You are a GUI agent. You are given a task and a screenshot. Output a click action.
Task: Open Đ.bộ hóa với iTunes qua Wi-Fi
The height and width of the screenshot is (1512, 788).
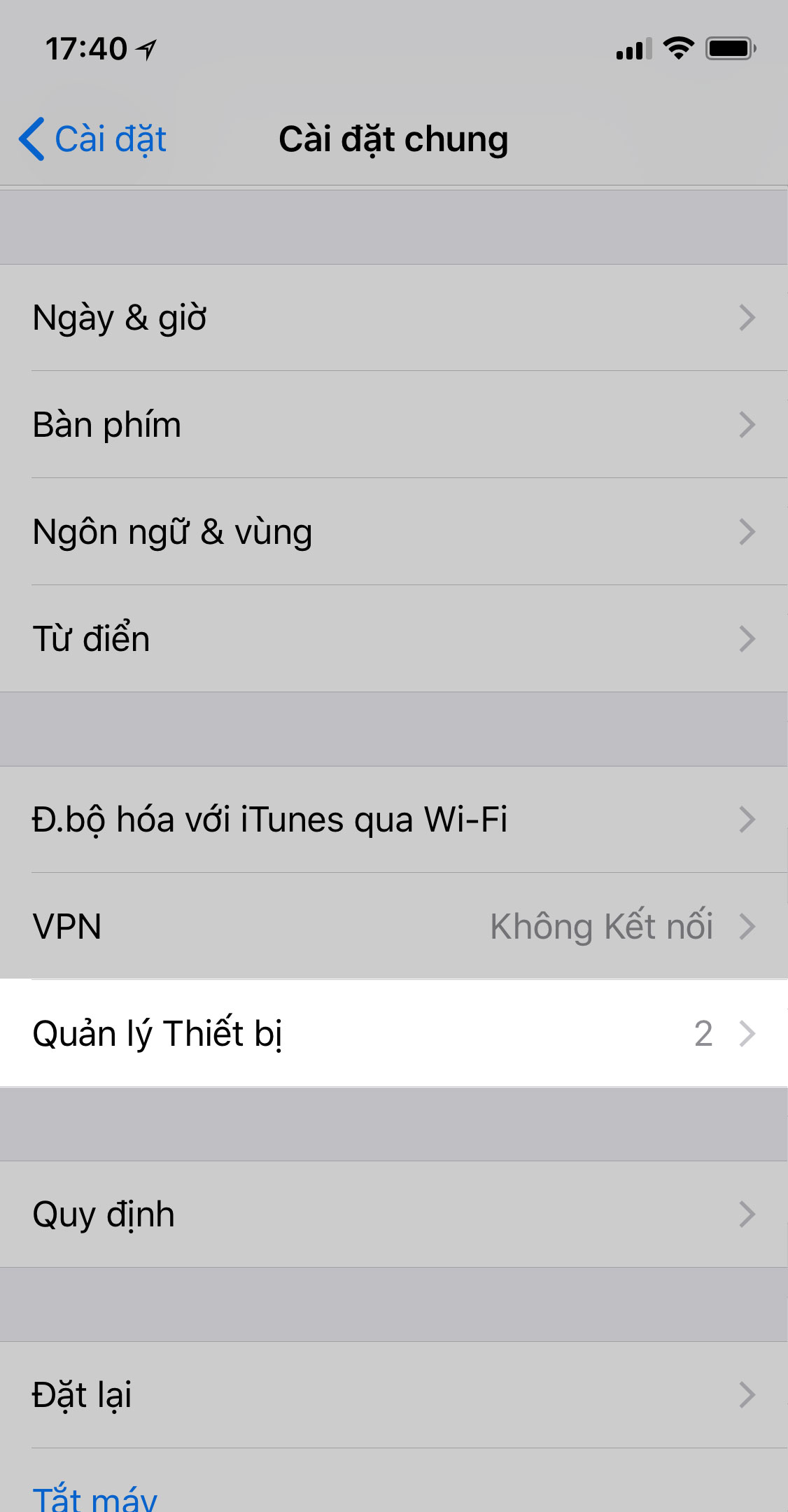tap(394, 820)
